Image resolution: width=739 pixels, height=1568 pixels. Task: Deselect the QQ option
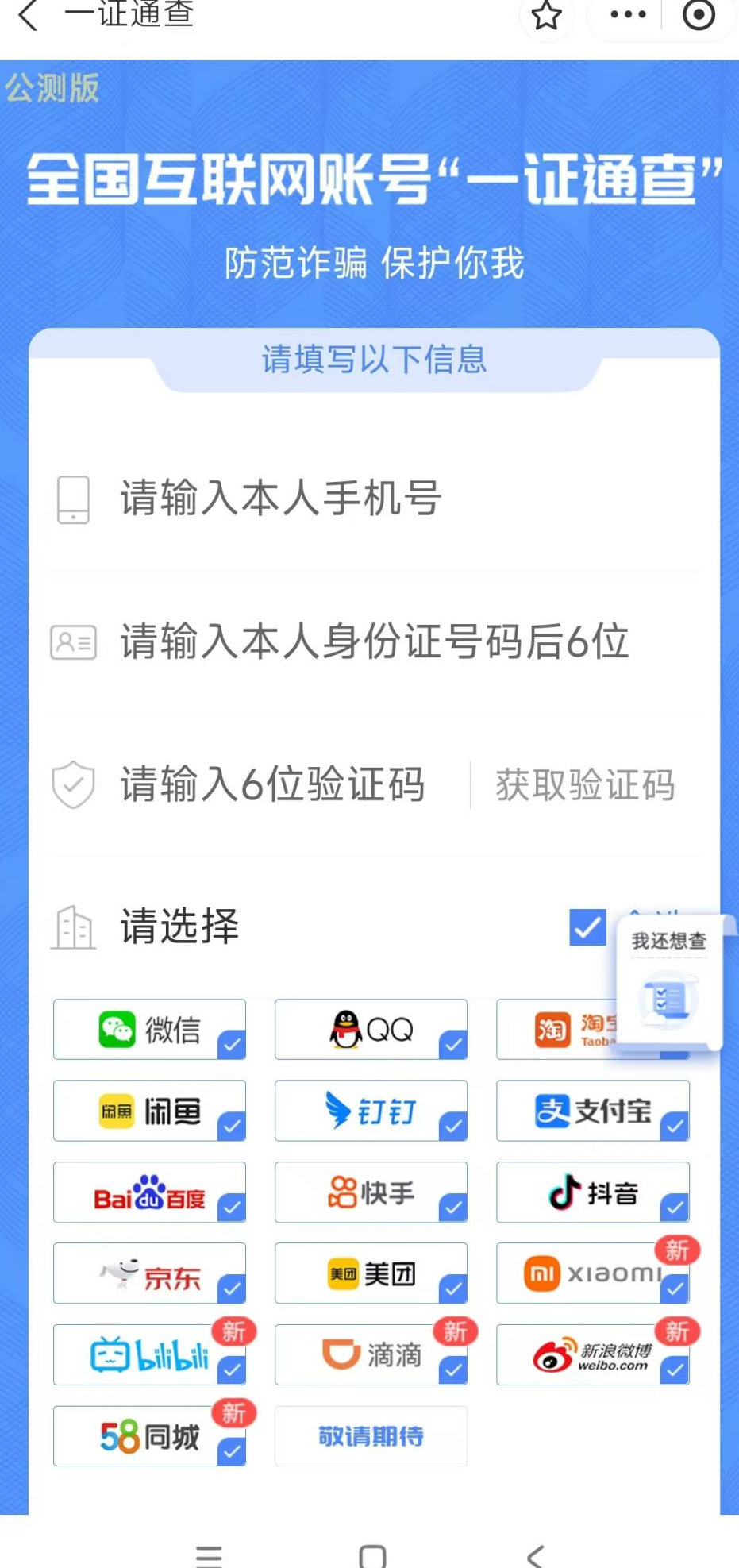pos(371,1030)
